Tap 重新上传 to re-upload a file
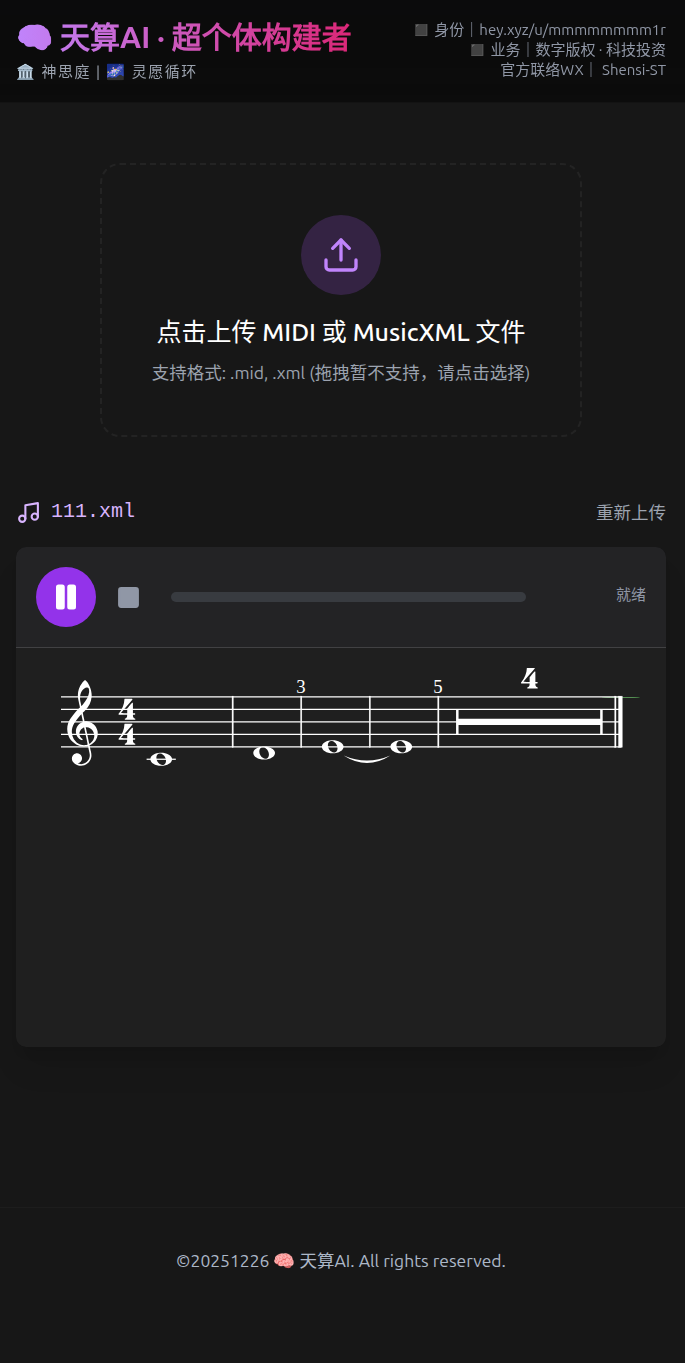The width and height of the screenshot is (685, 1363). pyautogui.click(x=630, y=512)
